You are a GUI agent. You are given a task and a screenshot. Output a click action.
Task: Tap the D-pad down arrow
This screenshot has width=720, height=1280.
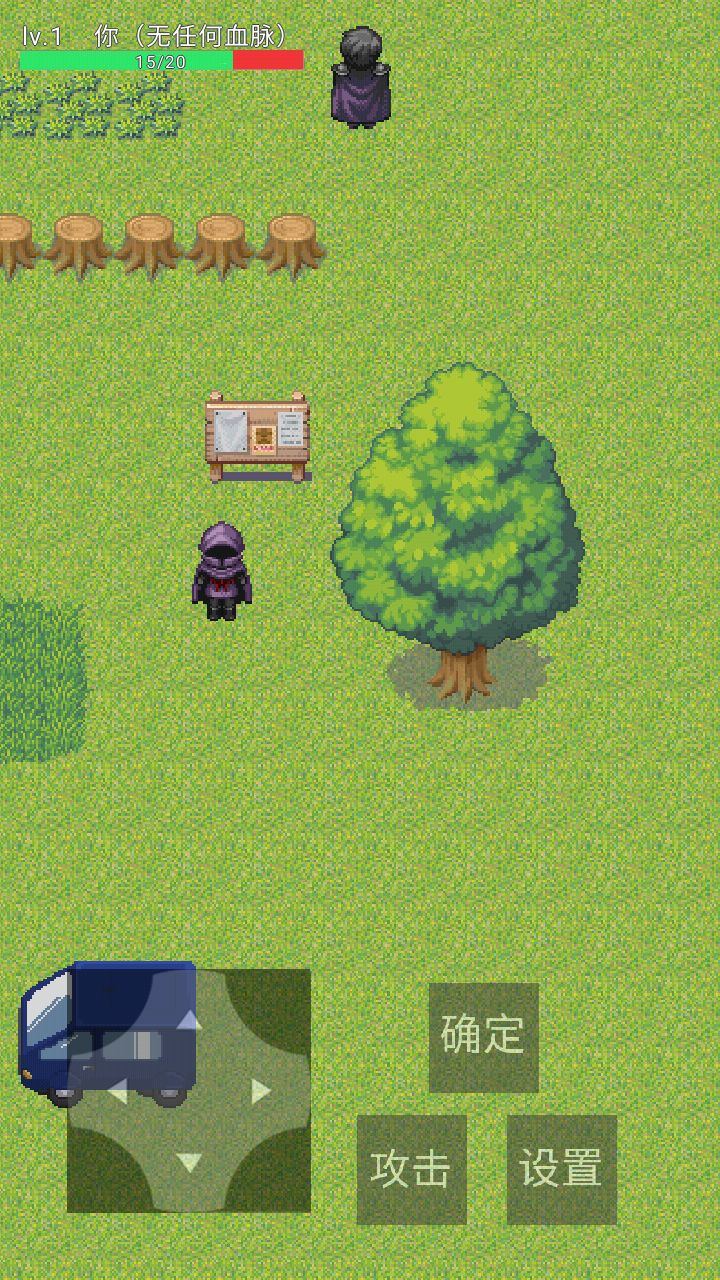(x=189, y=1162)
